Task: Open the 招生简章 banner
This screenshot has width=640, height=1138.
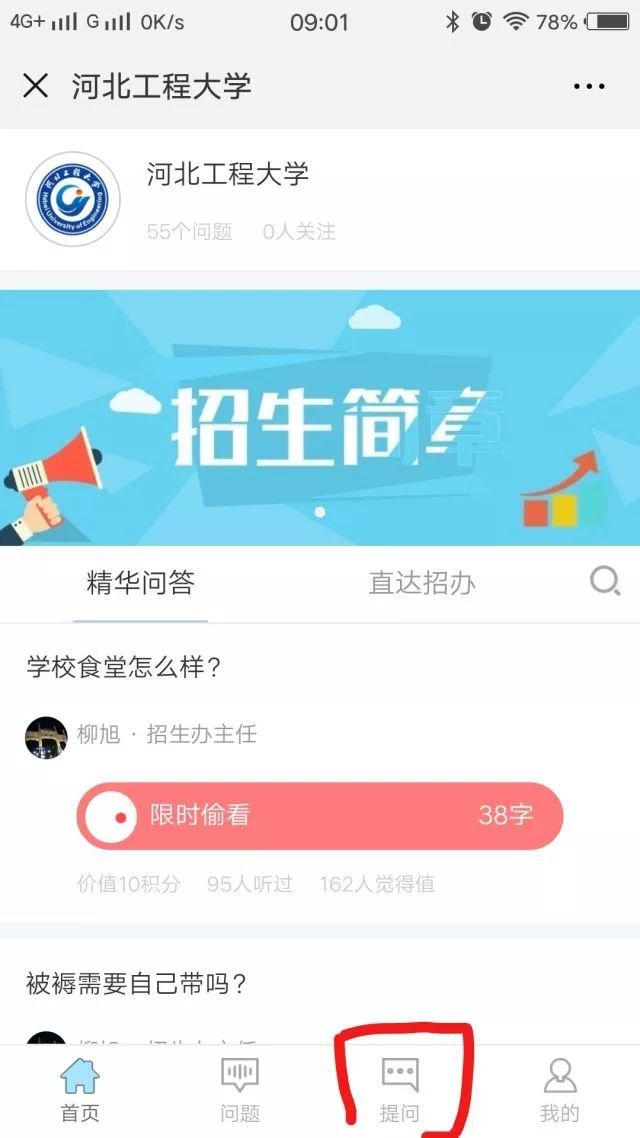Action: (x=320, y=418)
